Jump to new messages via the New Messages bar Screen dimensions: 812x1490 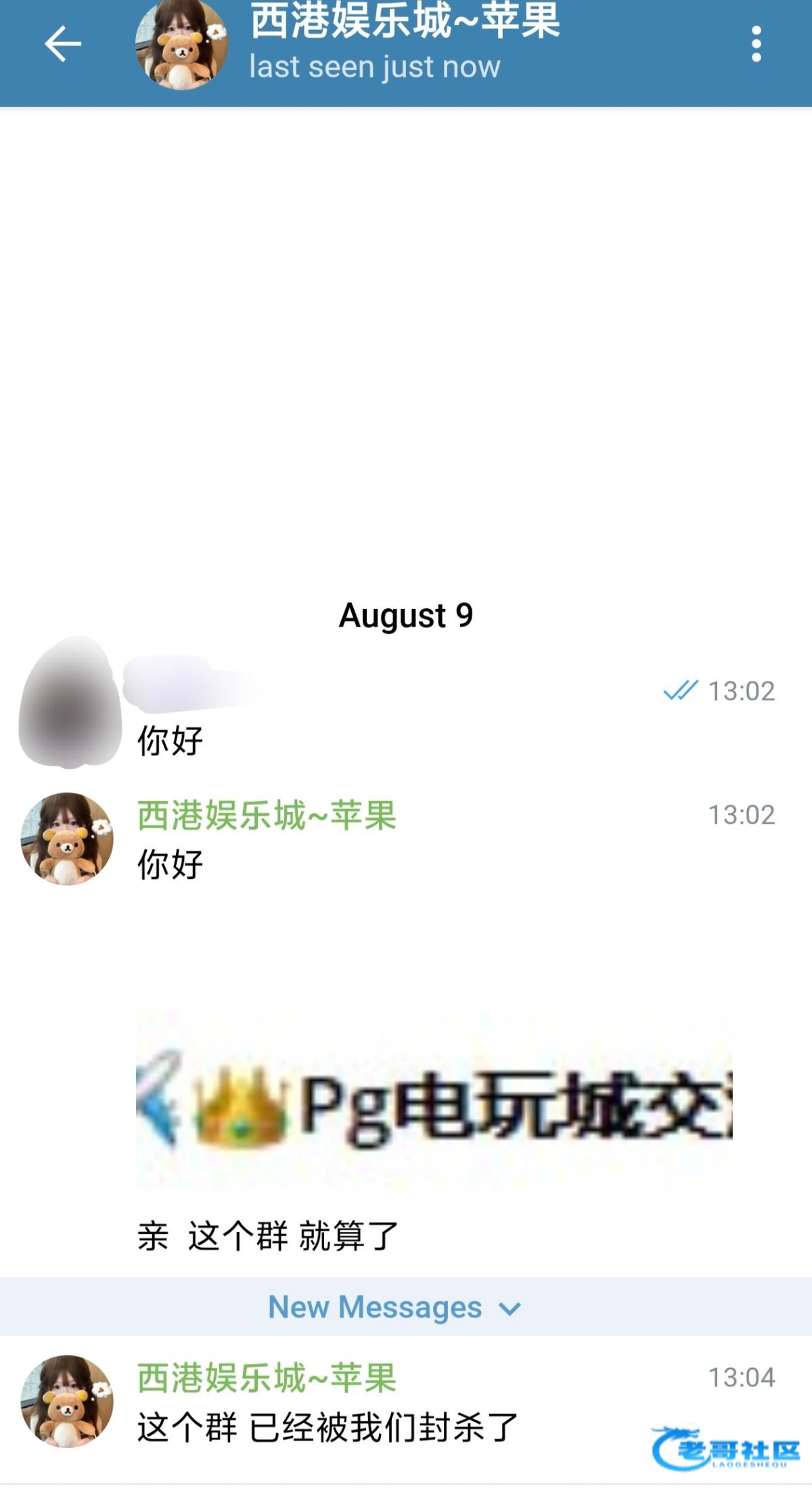[x=395, y=1307]
